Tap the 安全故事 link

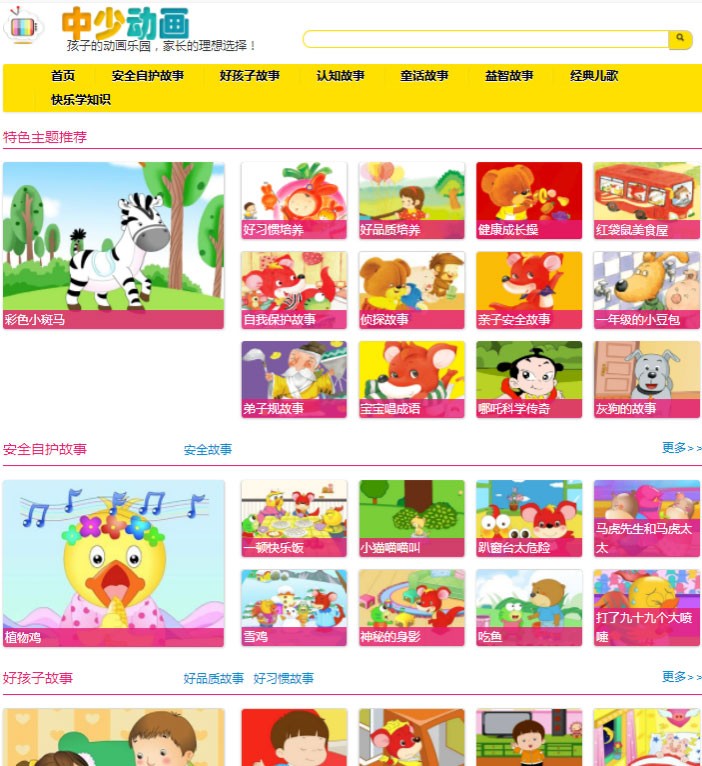[x=208, y=450]
